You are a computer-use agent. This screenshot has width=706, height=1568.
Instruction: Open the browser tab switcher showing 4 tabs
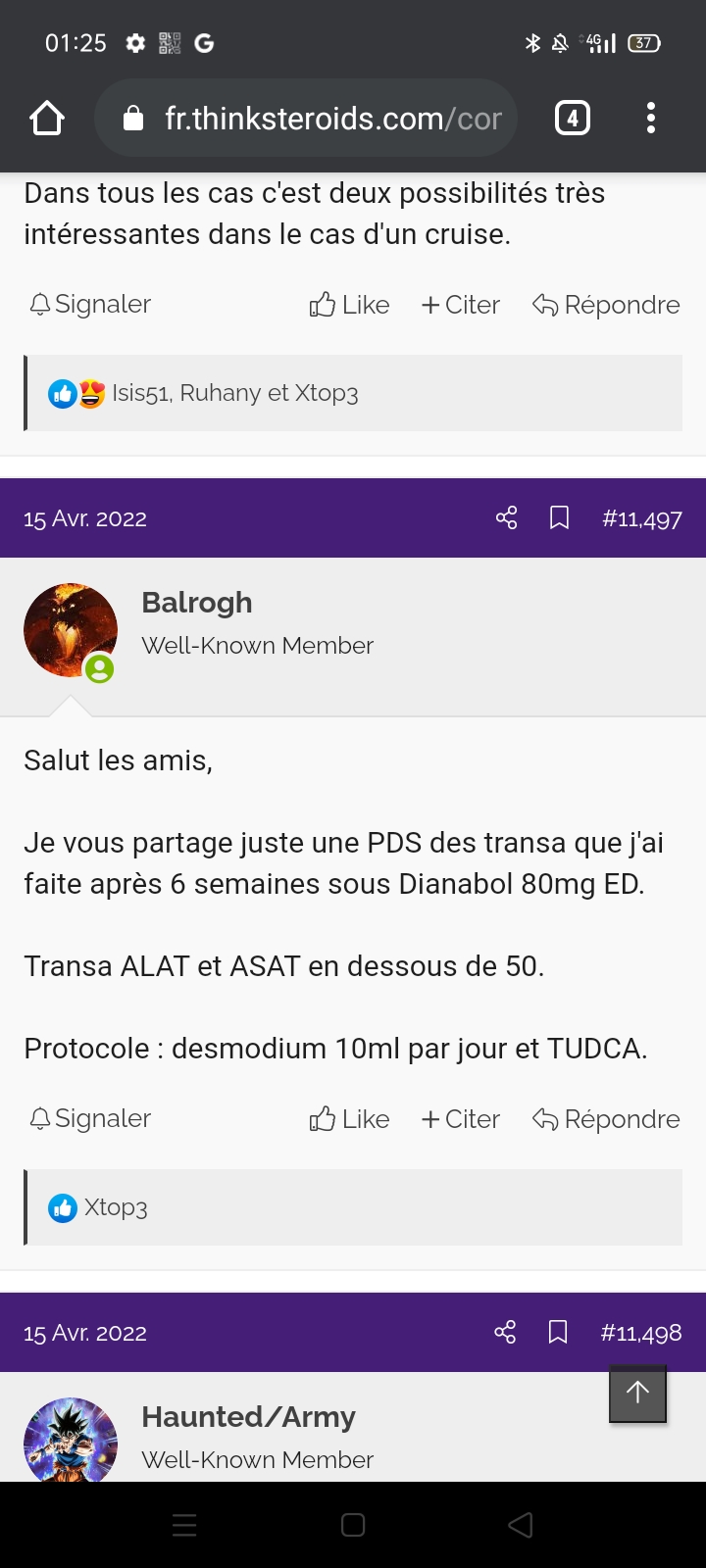click(x=571, y=118)
